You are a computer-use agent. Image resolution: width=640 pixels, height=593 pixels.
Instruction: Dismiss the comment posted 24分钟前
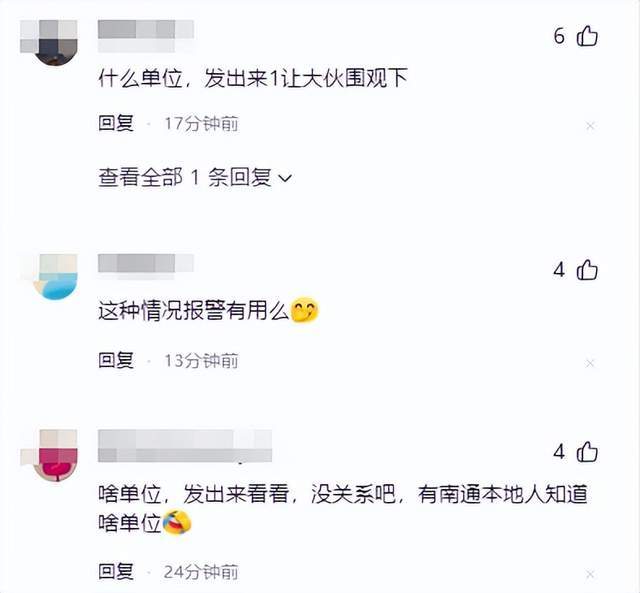point(590,574)
